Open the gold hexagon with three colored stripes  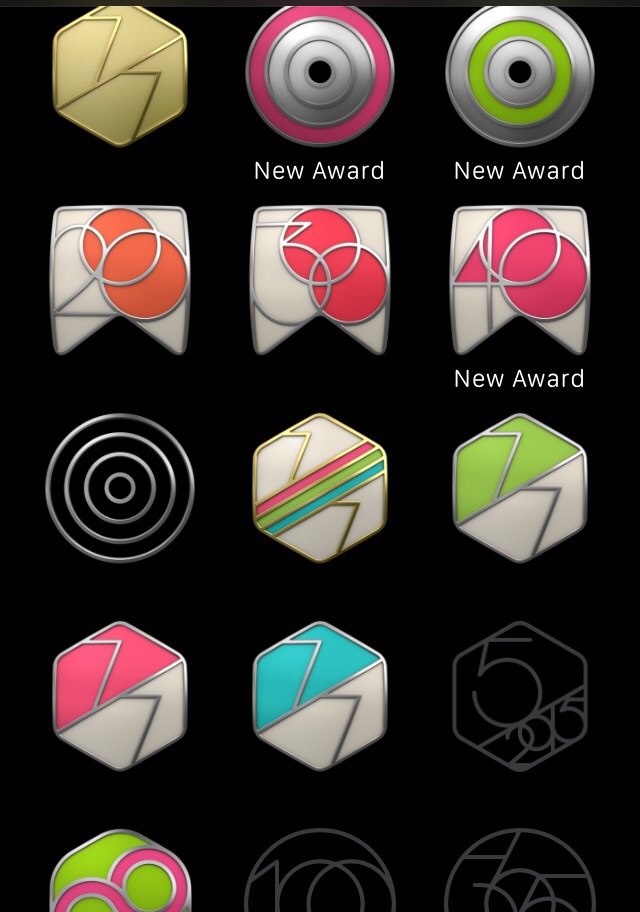tap(320, 488)
